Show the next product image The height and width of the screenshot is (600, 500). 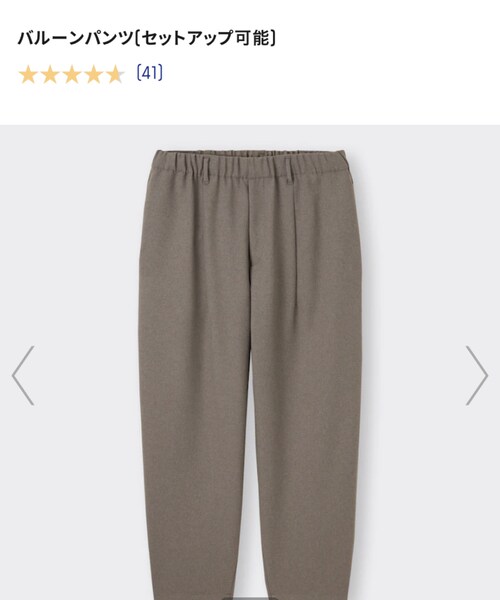point(477,375)
